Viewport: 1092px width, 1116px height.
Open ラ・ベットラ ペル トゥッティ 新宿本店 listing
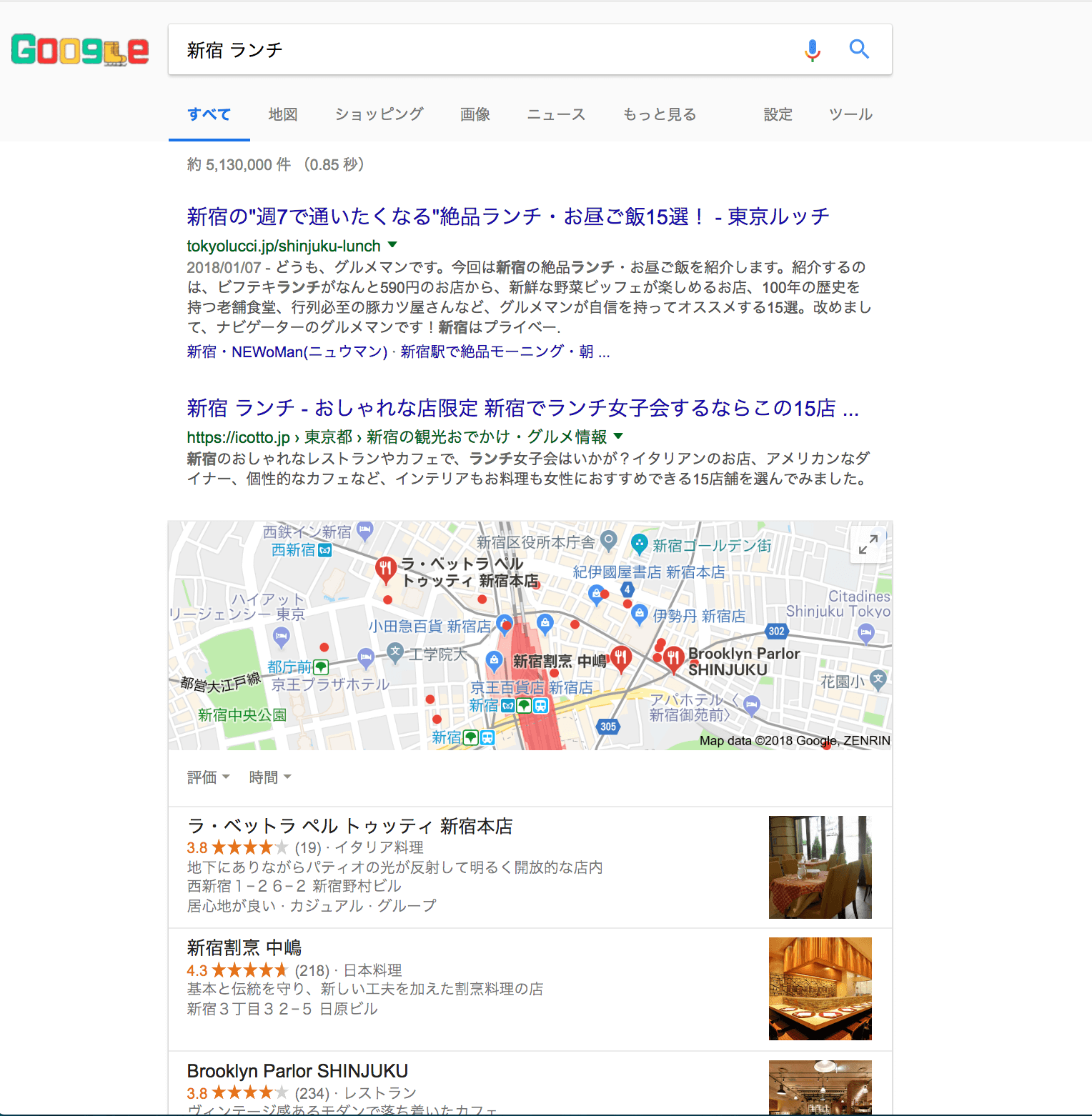(x=349, y=827)
